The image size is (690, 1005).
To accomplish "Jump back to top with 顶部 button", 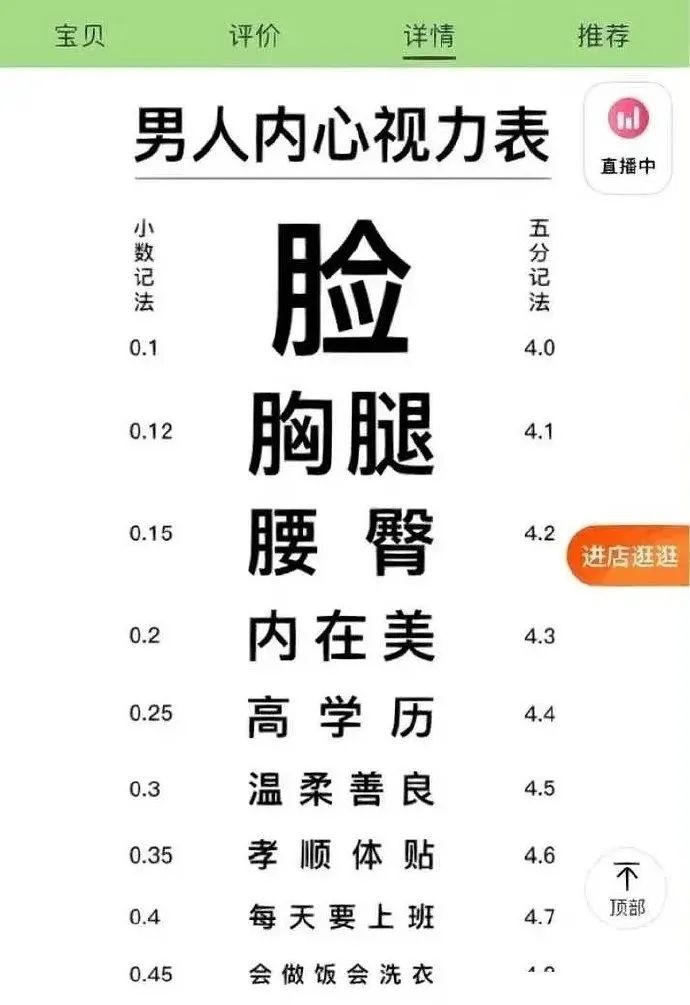I will click(x=628, y=889).
